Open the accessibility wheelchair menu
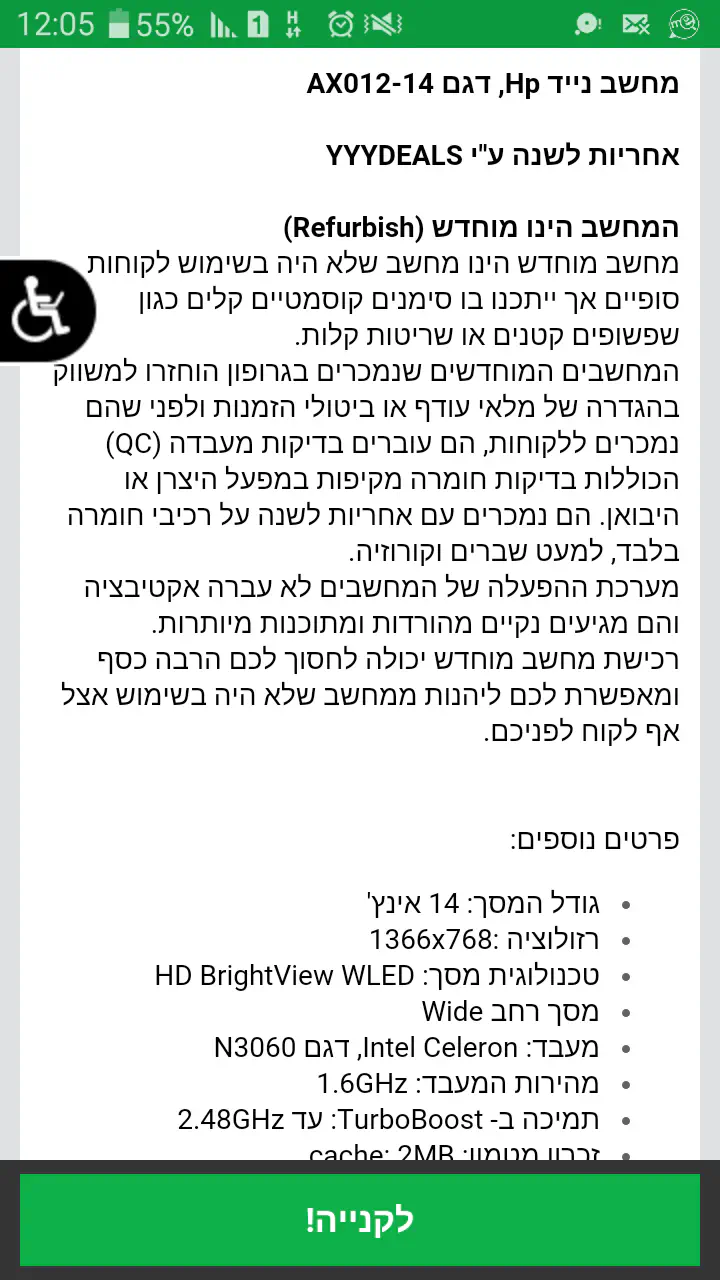The image size is (720, 1280). point(42,311)
